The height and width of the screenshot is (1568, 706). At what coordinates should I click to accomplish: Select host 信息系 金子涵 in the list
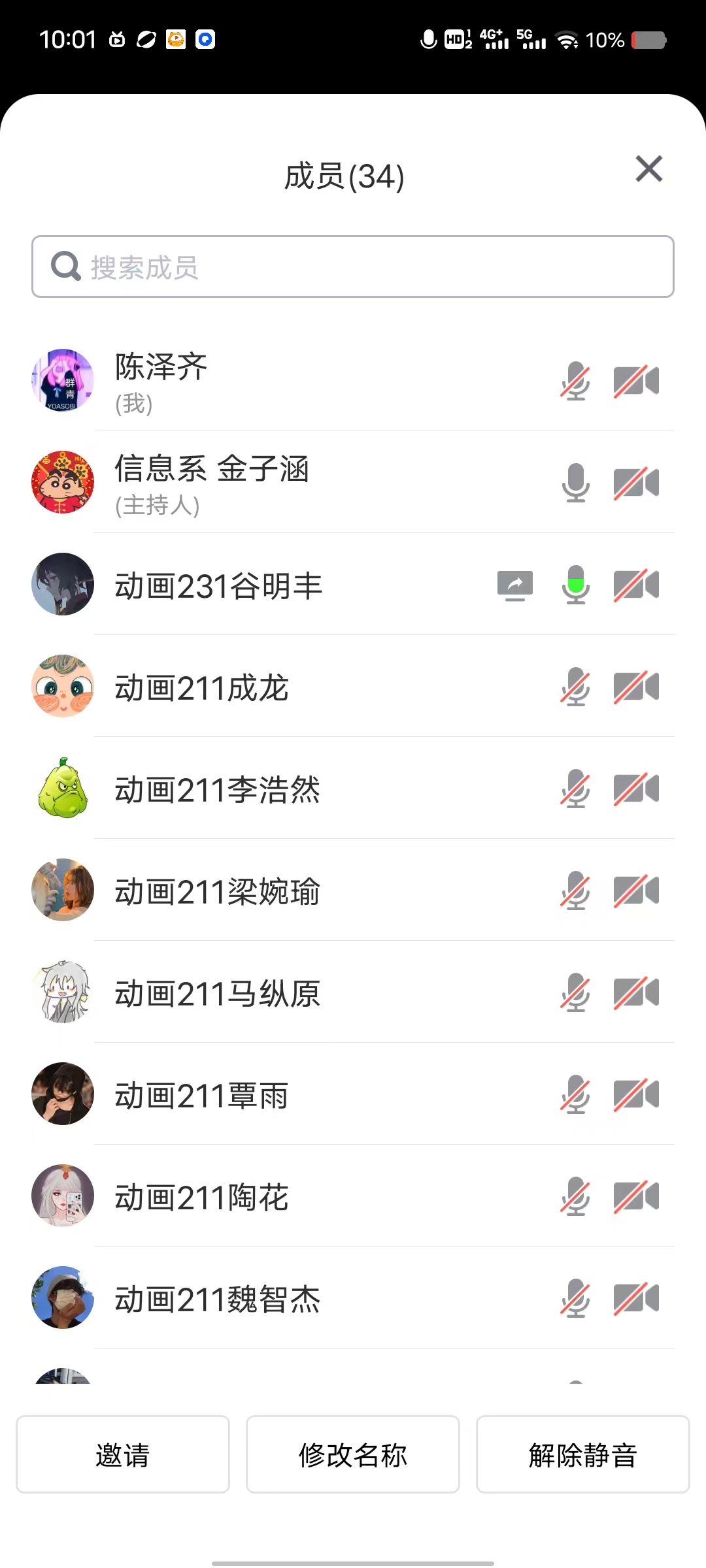(x=261, y=483)
